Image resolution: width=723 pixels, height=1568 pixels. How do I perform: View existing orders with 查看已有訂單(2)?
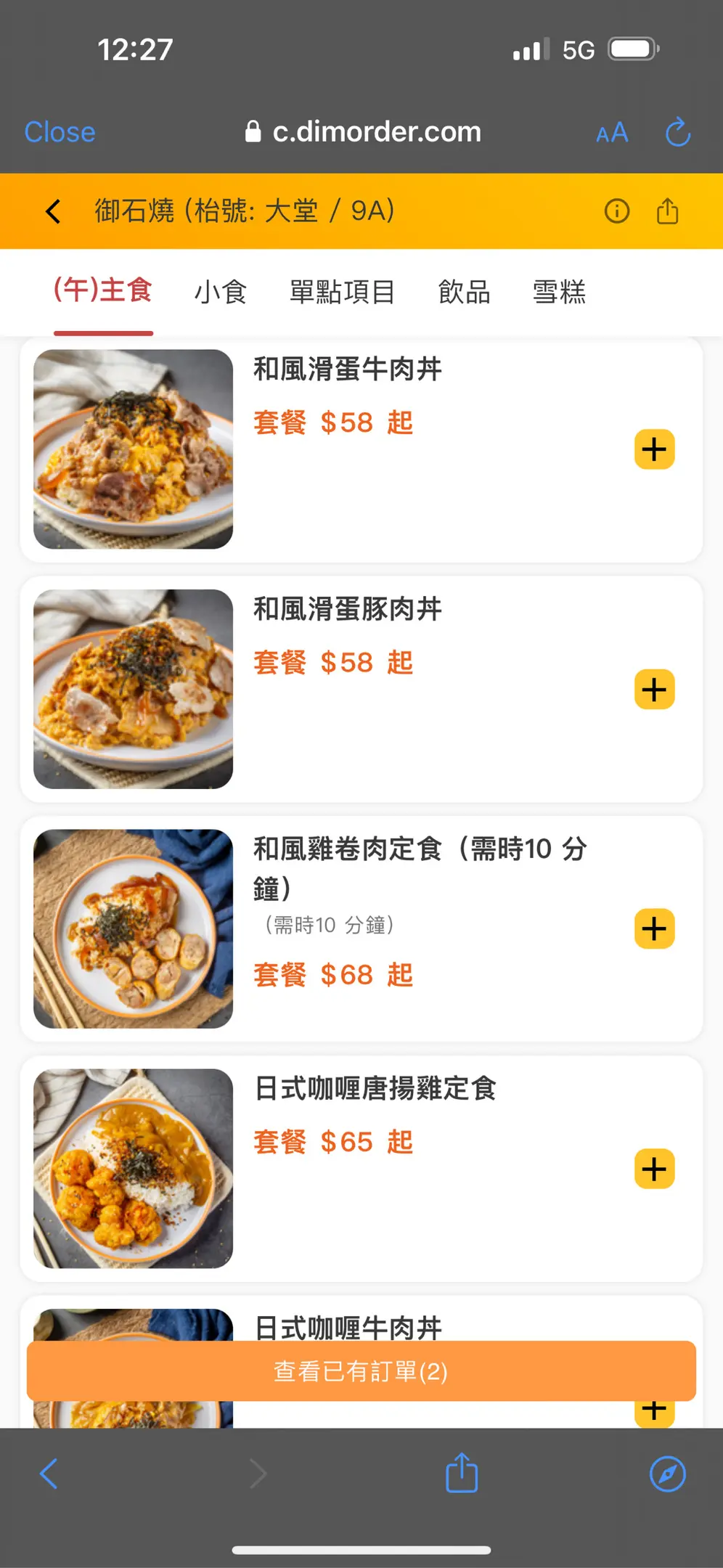coord(361,1371)
